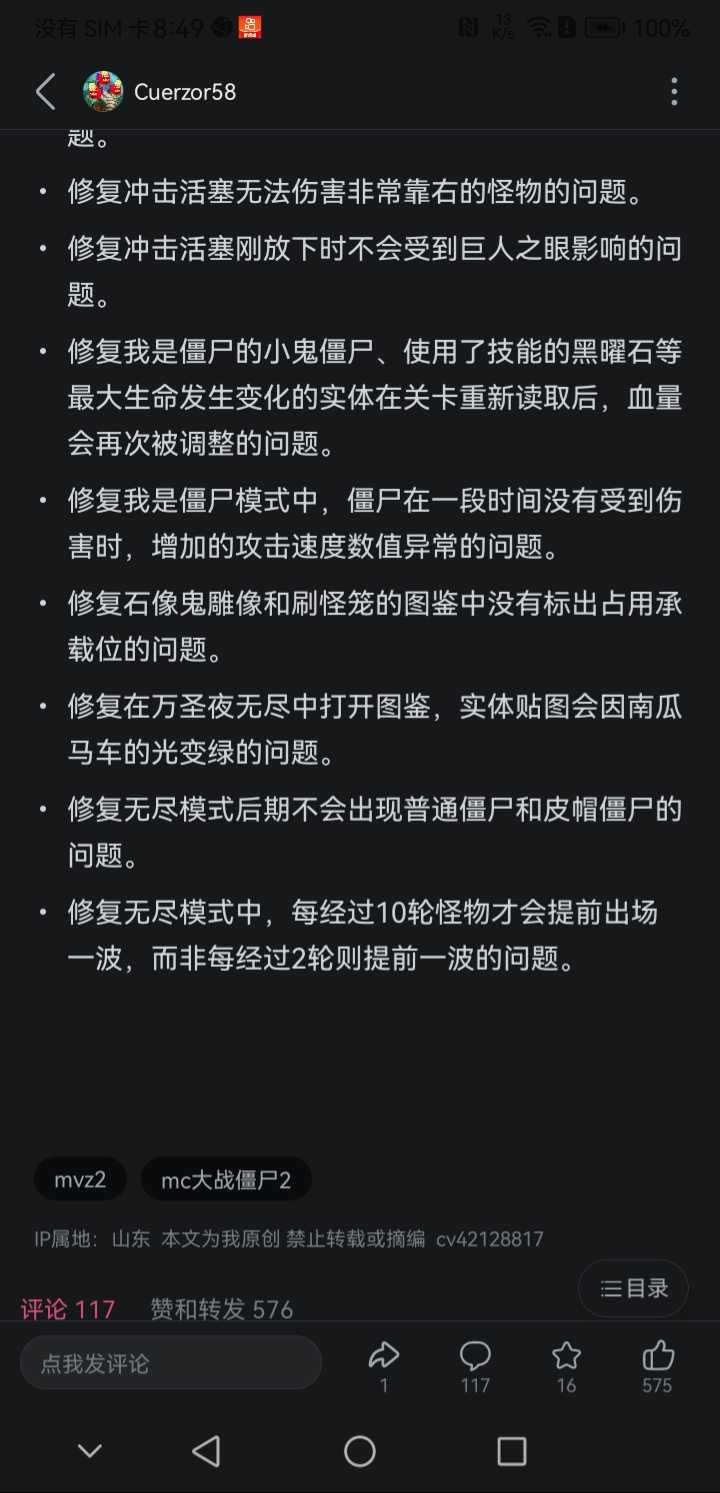
Task: Switch to the 评论 117 tab
Action: [68, 1309]
